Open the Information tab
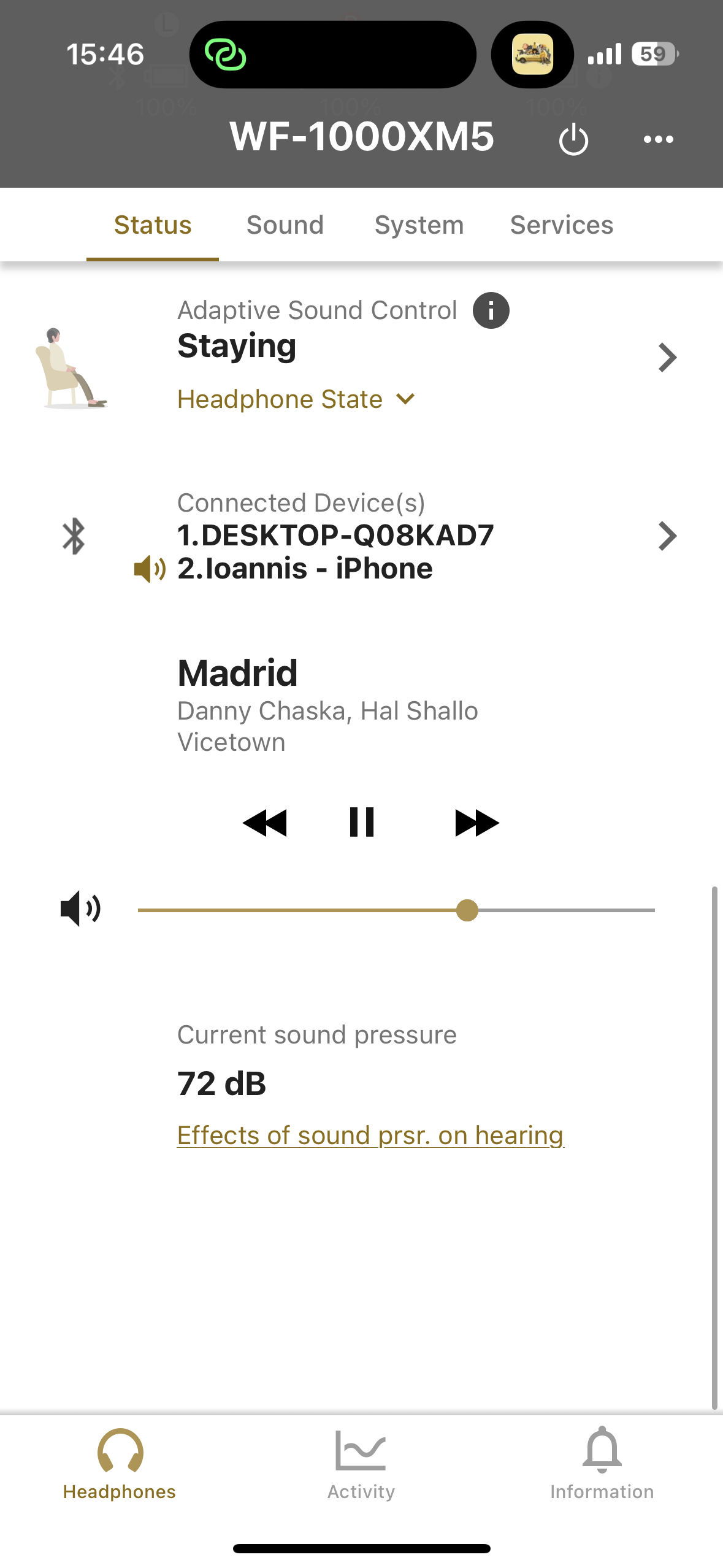Screen dimensions: 723x1568 pyautogui.click(x=602, y=1463)
